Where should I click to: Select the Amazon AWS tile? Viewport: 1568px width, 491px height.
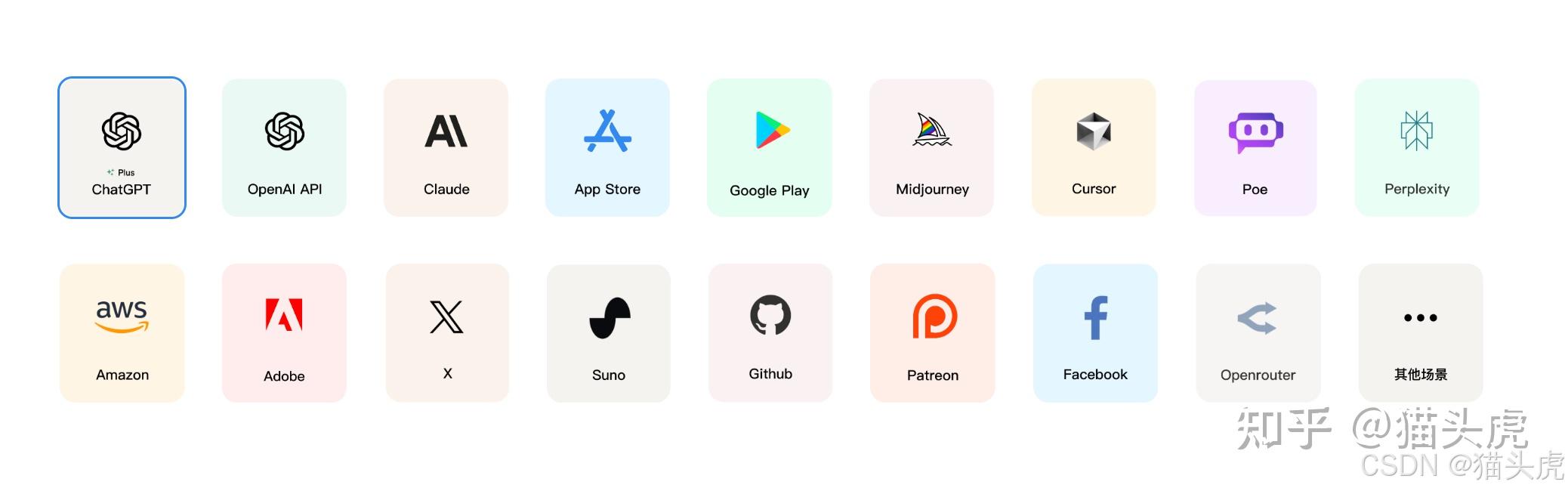click(122, 333)
